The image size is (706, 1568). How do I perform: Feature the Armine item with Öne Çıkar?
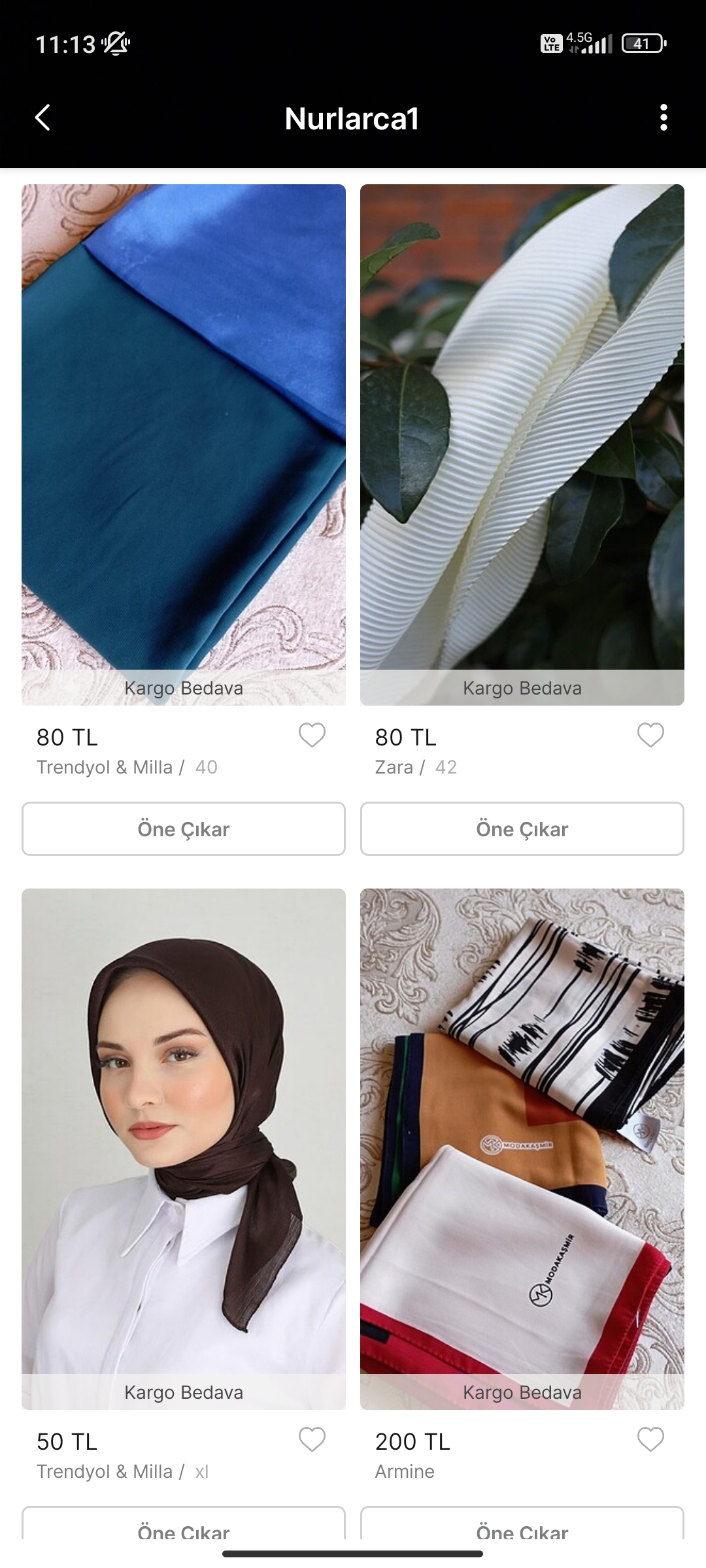tap(522, 1526)
